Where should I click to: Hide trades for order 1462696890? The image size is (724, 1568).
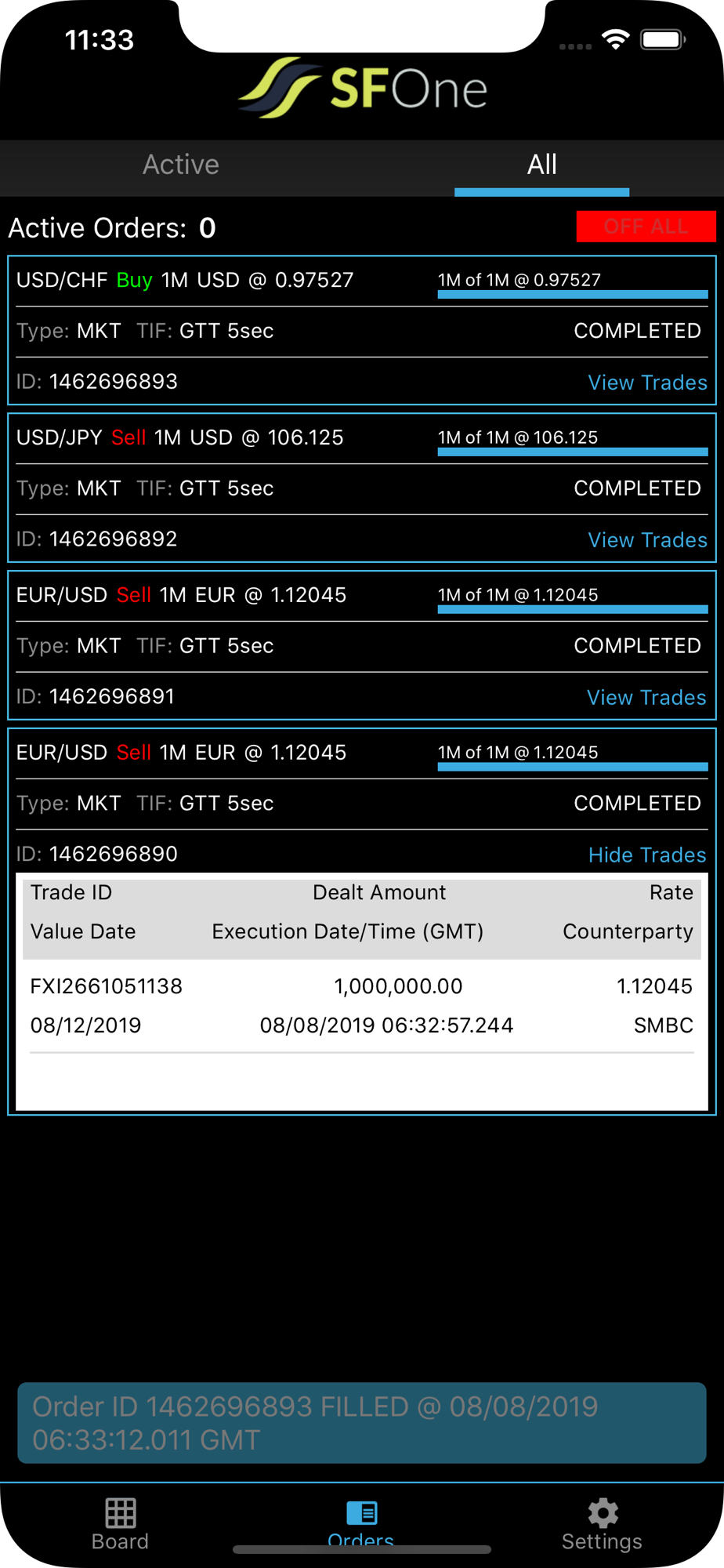(647, 855)
